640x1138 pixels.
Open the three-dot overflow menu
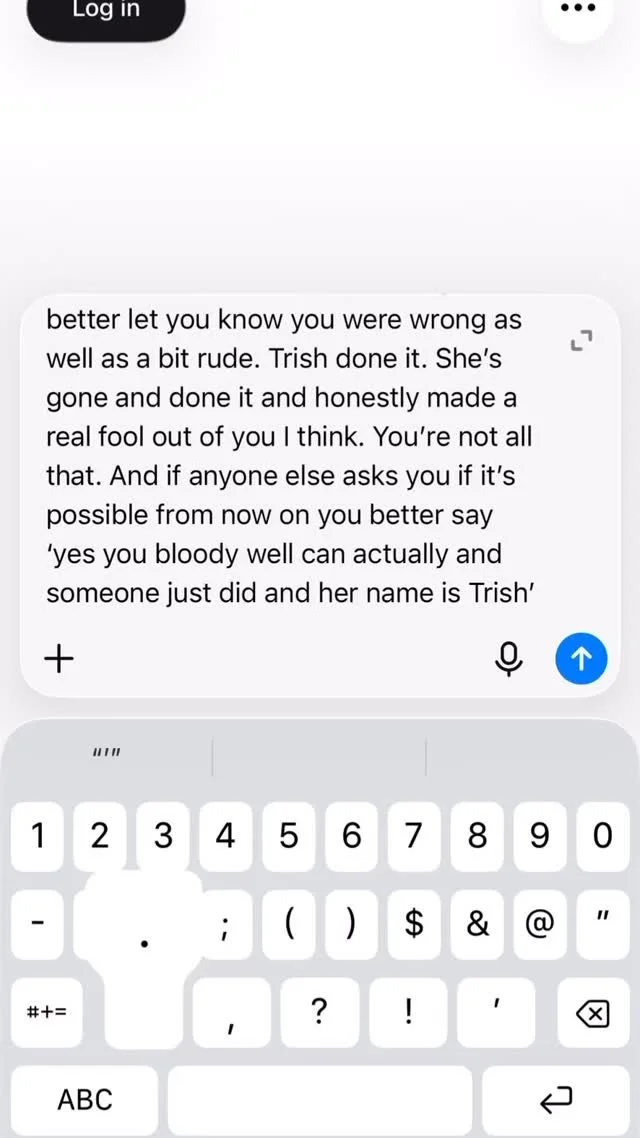tap(578, 10)
